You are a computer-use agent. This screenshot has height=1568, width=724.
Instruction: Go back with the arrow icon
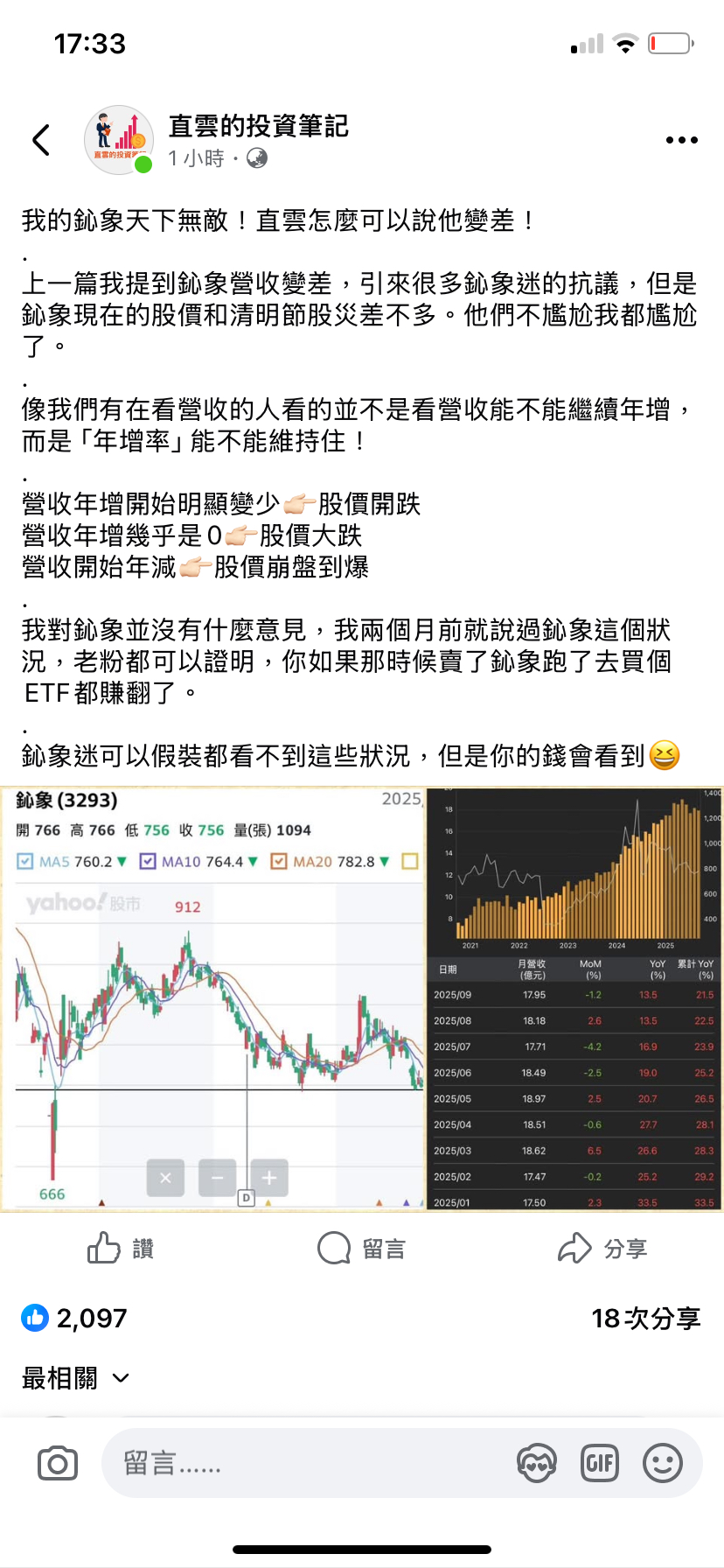[41, 140]
